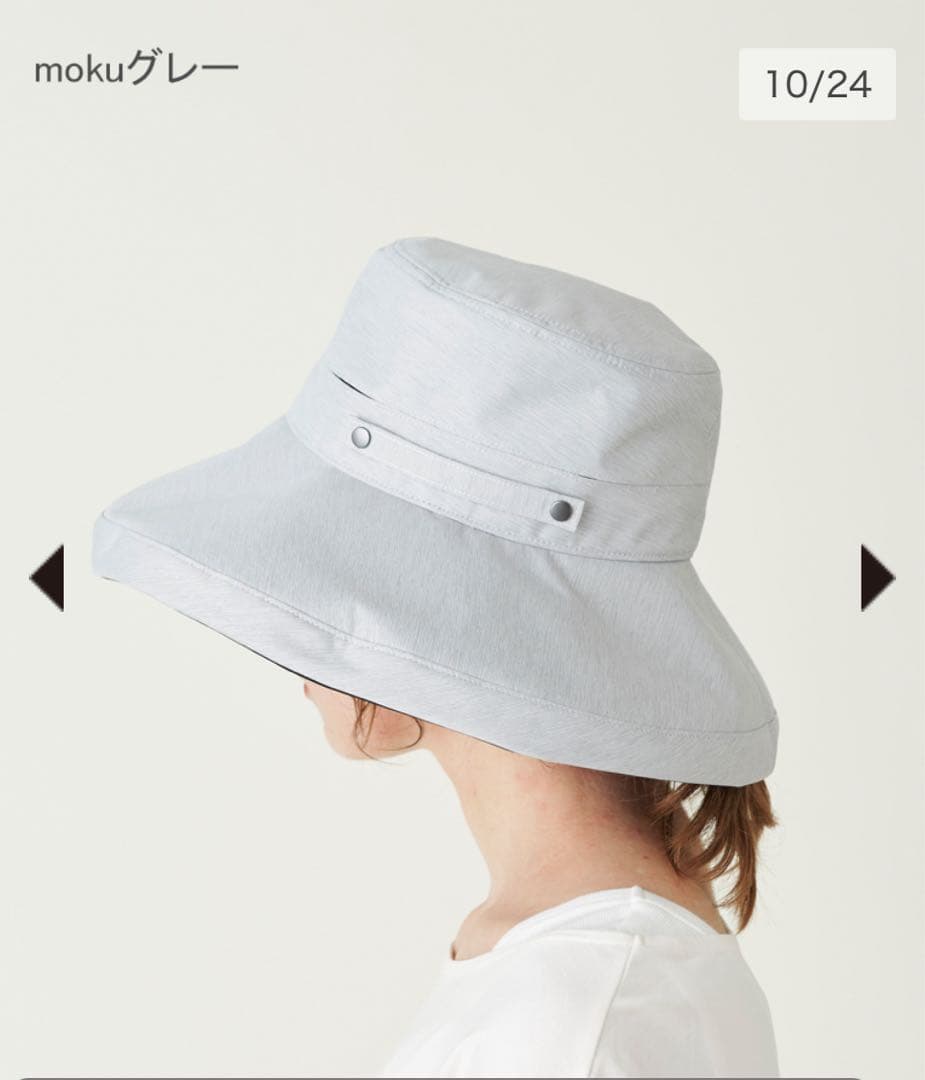The height and width of the screenshot is (1080, 925).
Task: Advance to the next product image
Action: [x=877, y=577]
